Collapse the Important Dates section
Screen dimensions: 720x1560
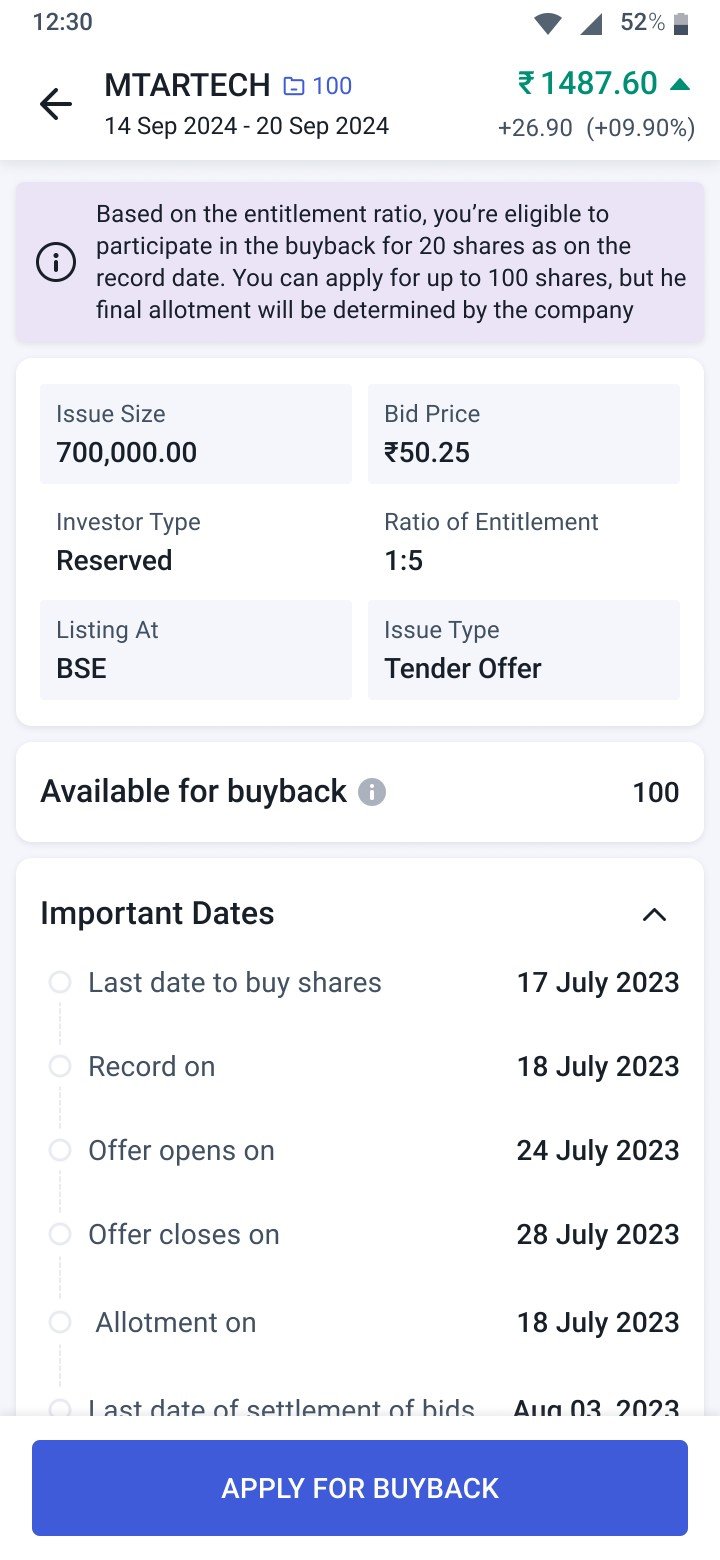[654, 914]
